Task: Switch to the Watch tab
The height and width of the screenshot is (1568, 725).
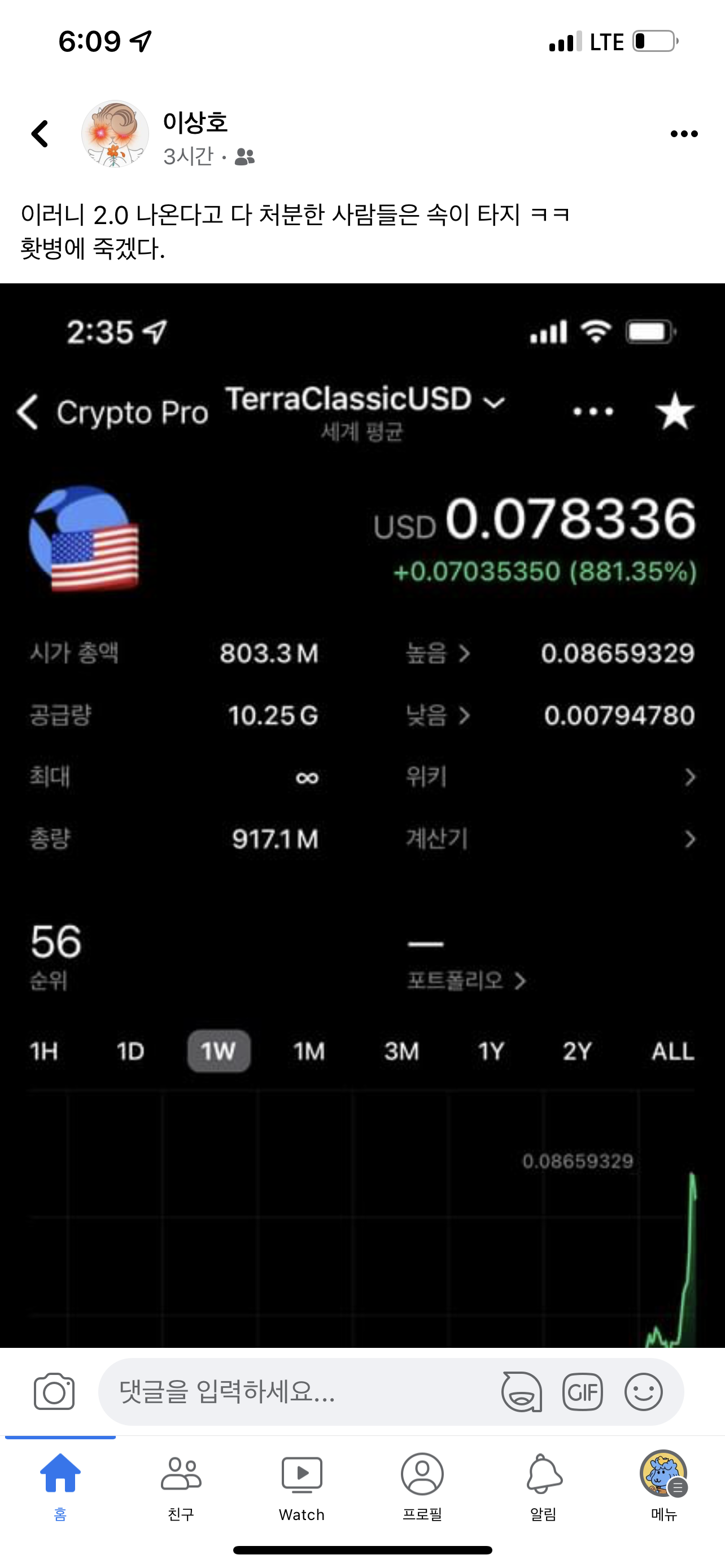Action: (x=302, y=1485)
